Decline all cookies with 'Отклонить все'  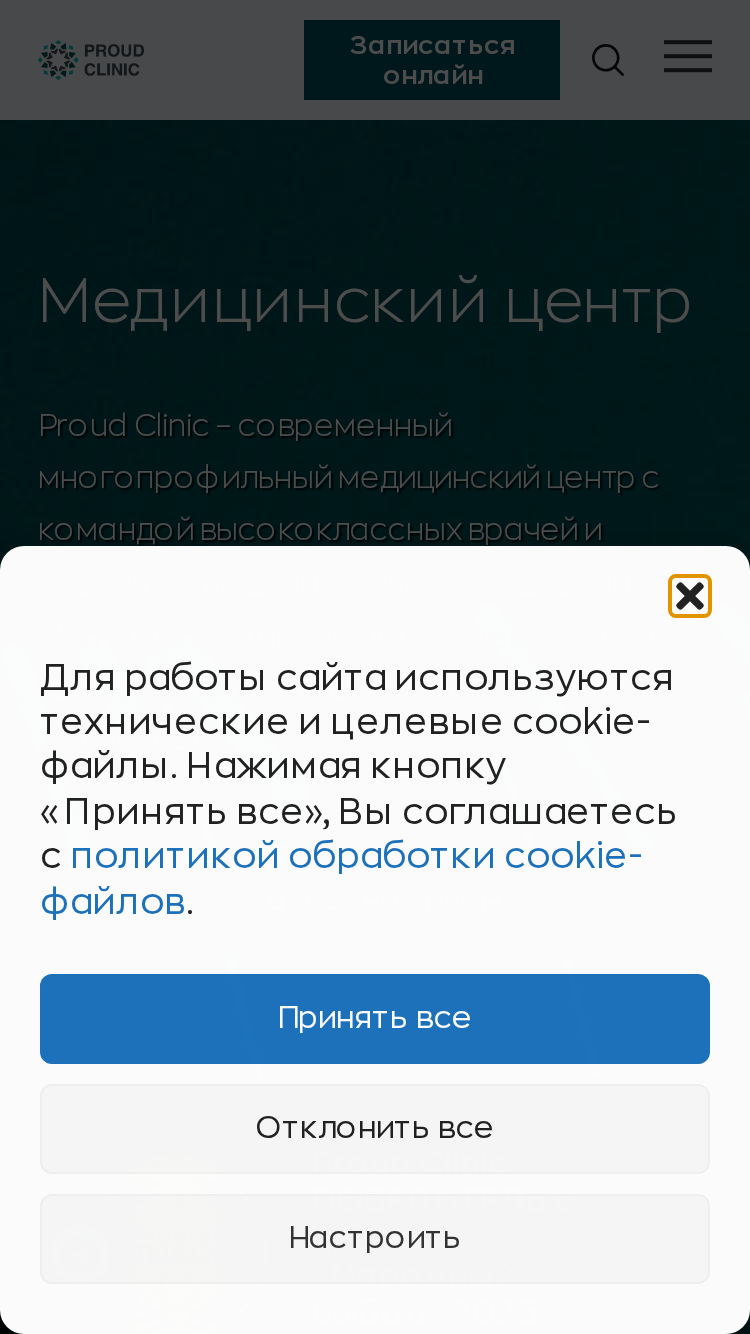coord(375,1129)
